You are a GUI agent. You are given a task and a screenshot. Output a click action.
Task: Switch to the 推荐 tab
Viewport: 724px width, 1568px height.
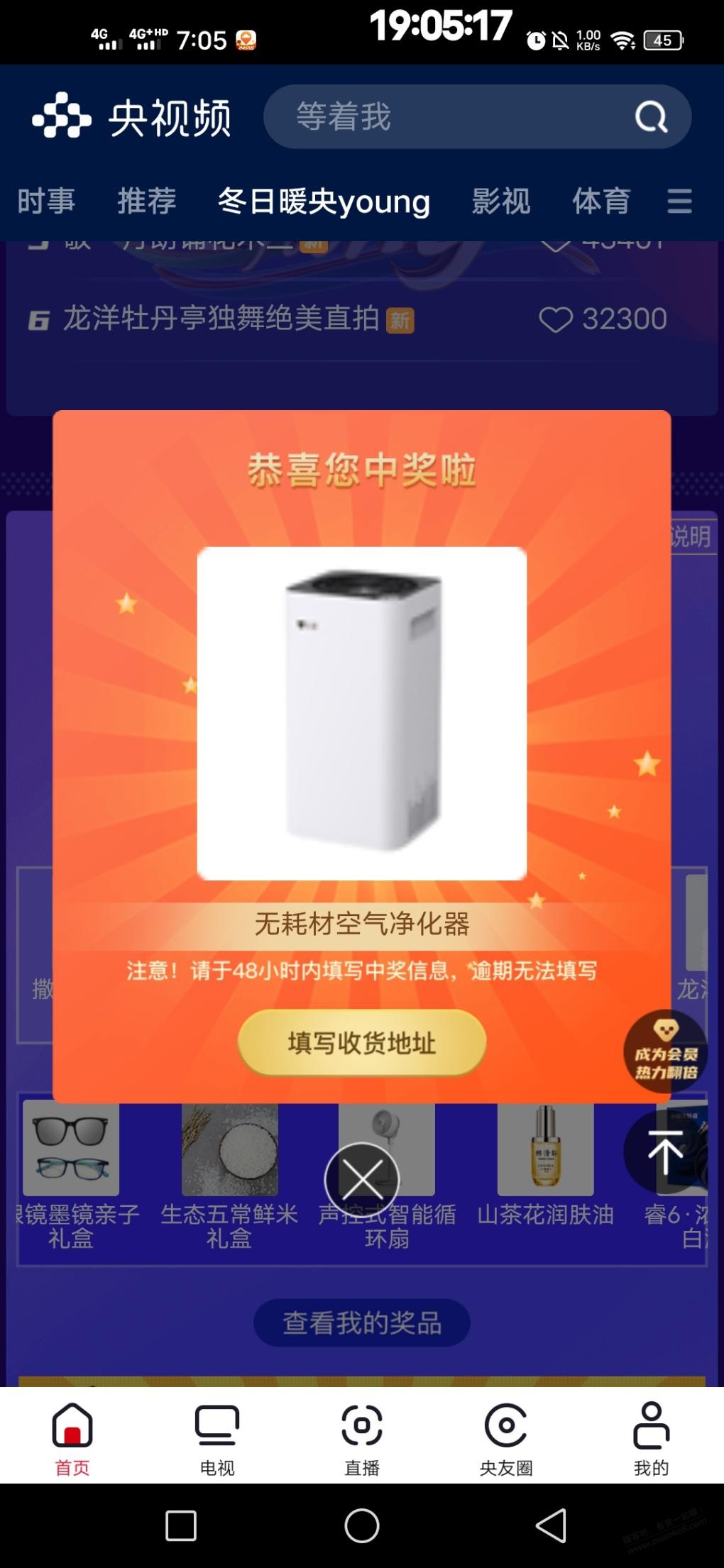tap(147, 201)
